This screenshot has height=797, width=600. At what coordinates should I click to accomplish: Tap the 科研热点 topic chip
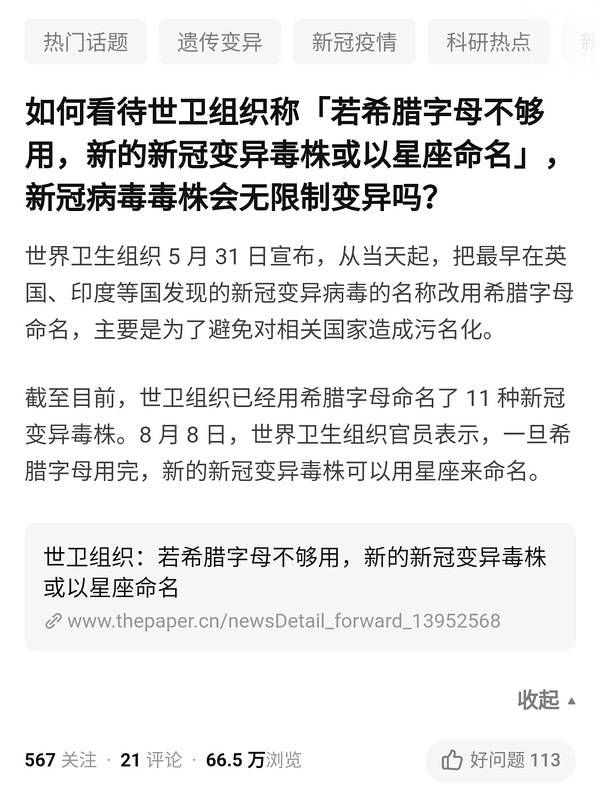pos(488,42)
